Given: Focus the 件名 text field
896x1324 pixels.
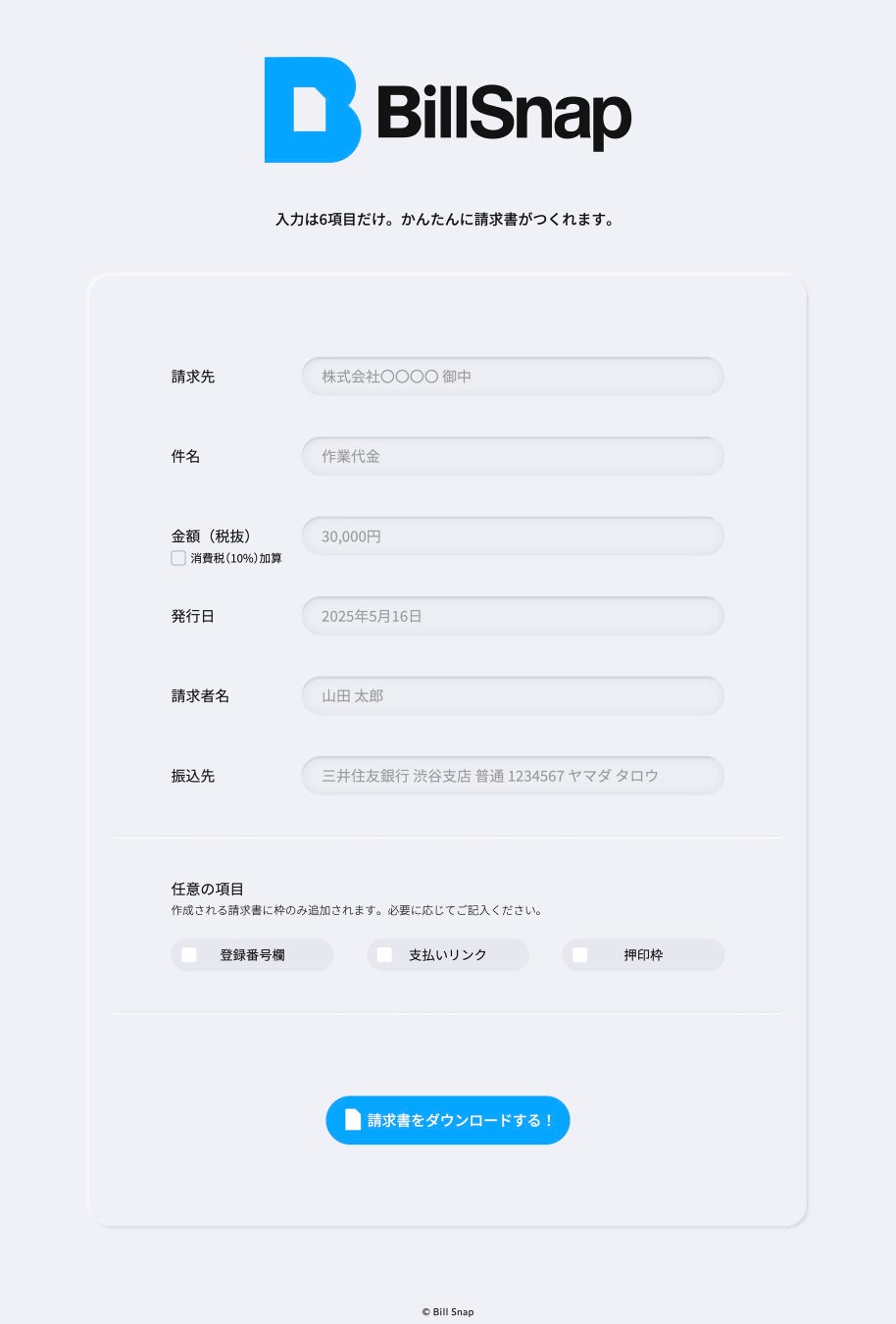Looking at the screenshot, I should (513, 456).
